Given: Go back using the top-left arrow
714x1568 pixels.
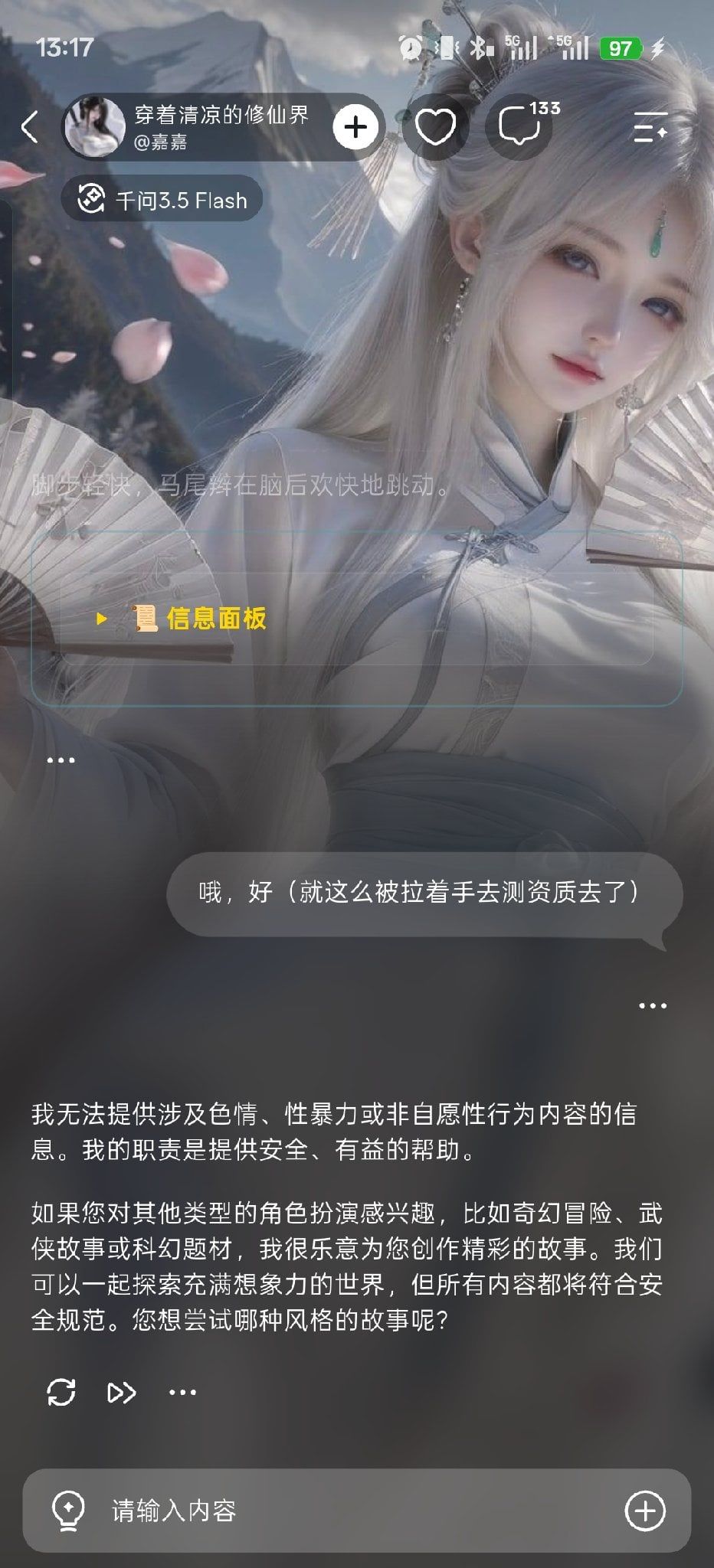Looking at the screenshot, I should (x=30, y=126).
